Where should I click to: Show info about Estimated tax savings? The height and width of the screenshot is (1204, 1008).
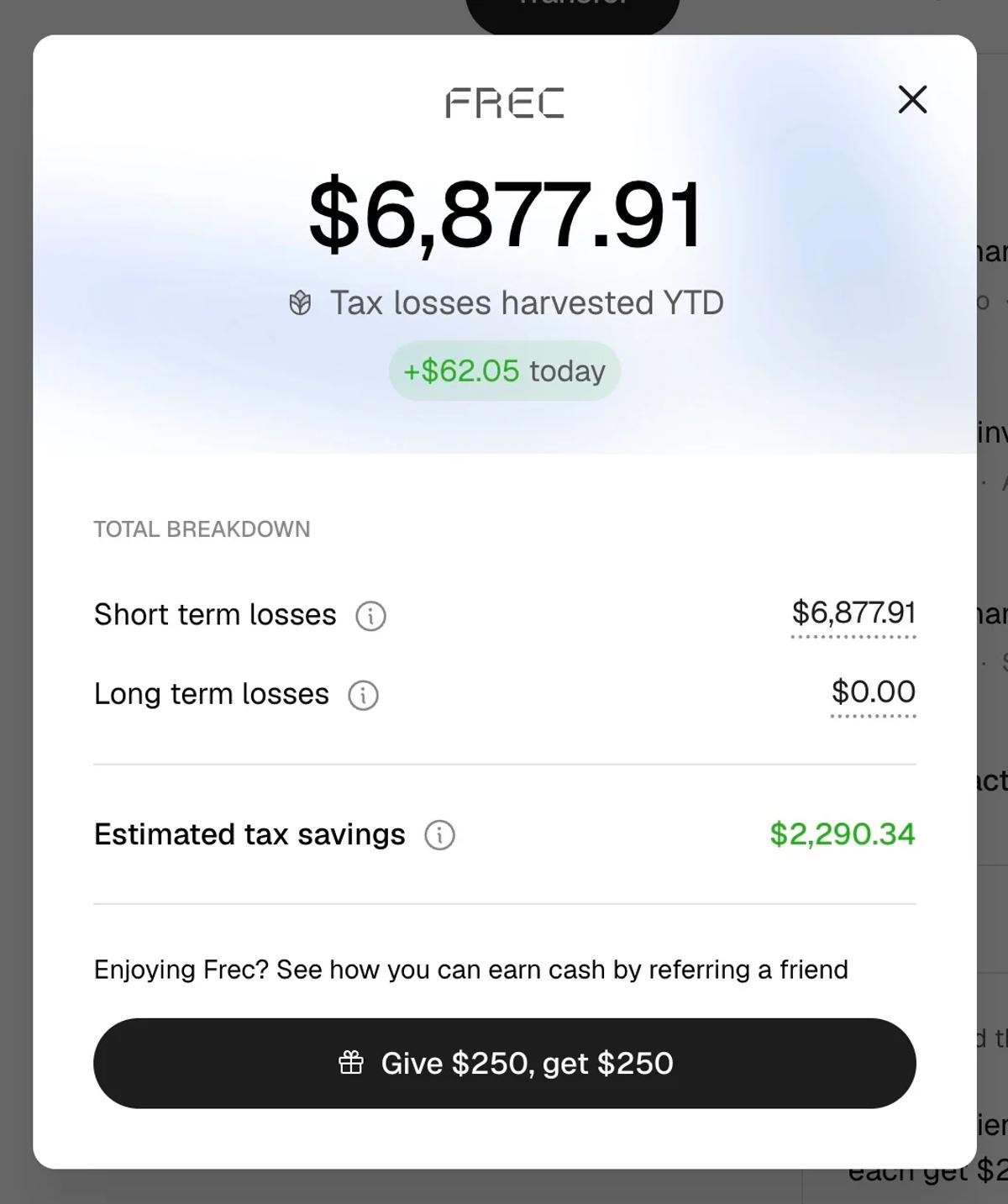coord(439,835)
